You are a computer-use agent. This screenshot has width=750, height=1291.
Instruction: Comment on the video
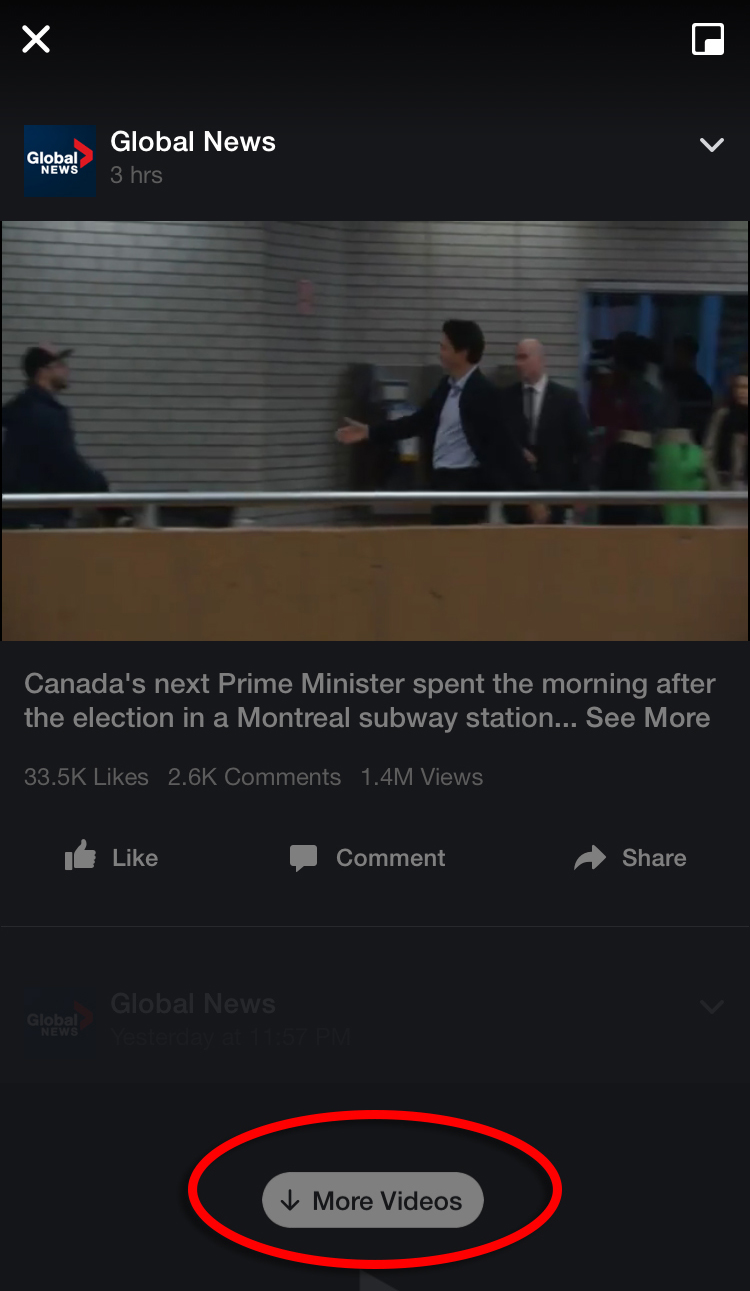pyautogui.click(x=368, y=857)
